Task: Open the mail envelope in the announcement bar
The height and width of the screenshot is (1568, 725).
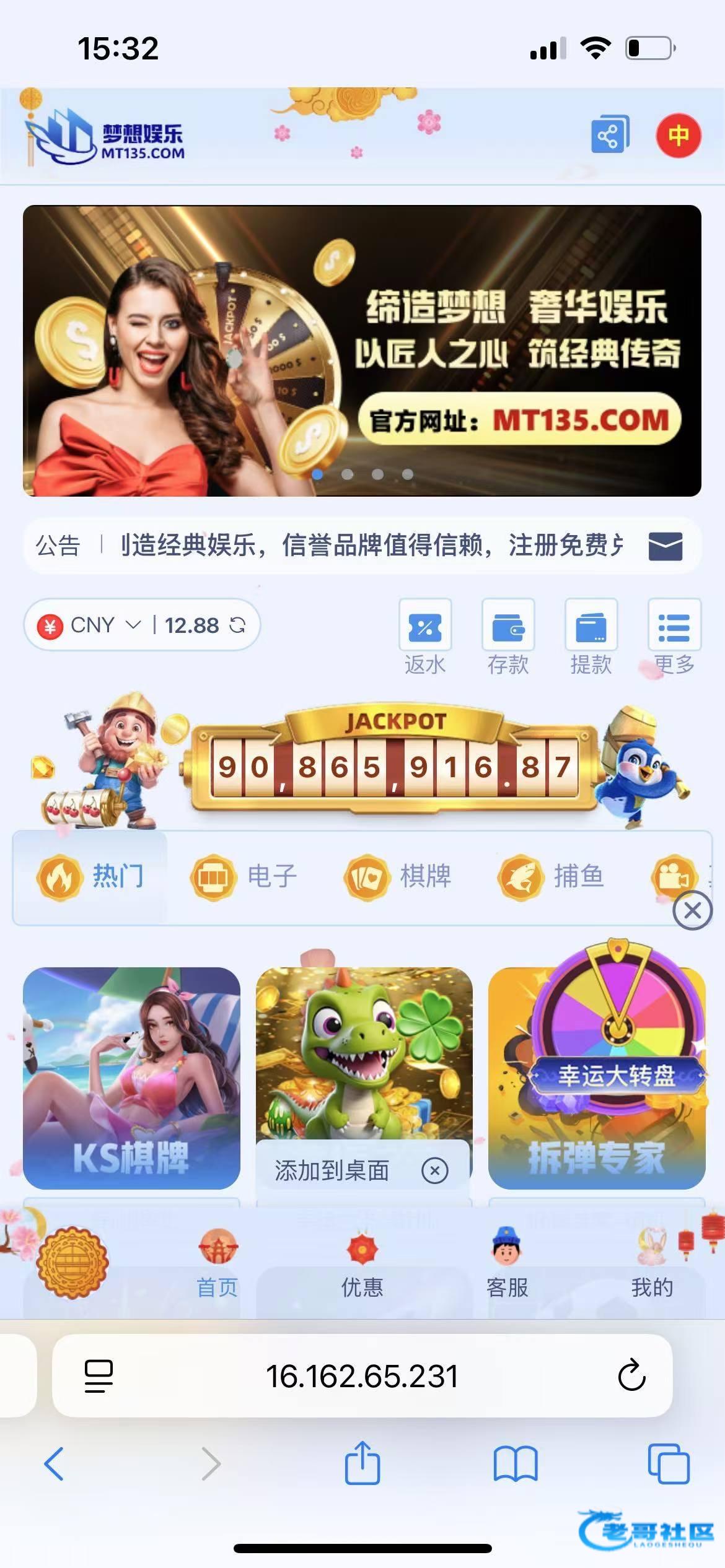Action: 665,546
